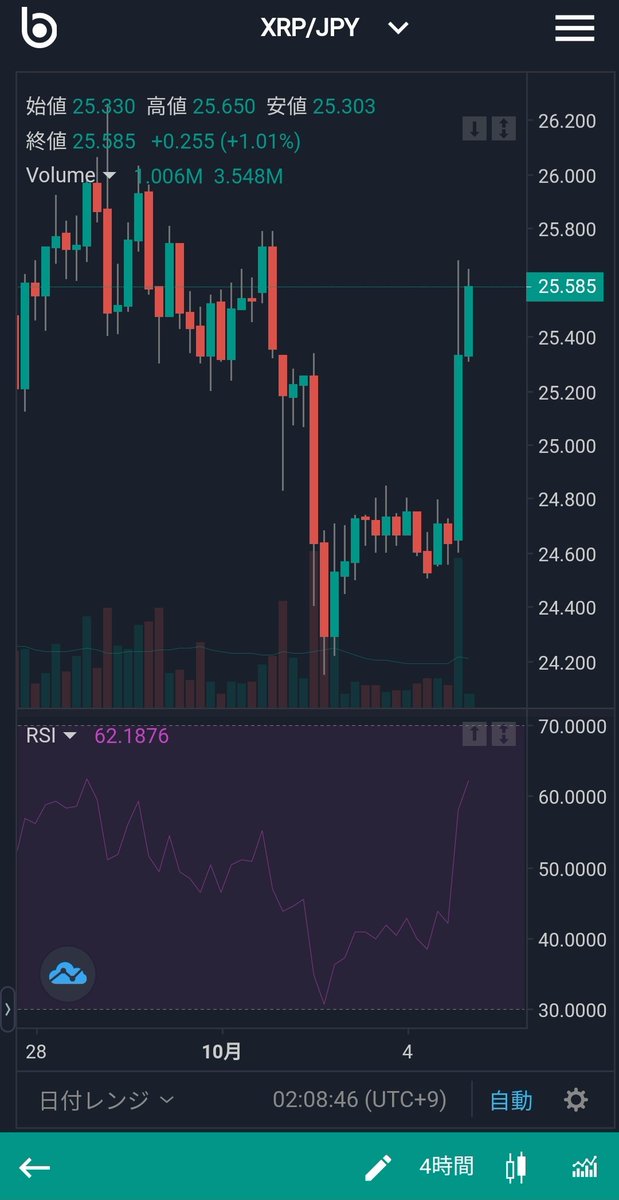
Task: Maximize the RSI pane
Action: pos(504,734)
